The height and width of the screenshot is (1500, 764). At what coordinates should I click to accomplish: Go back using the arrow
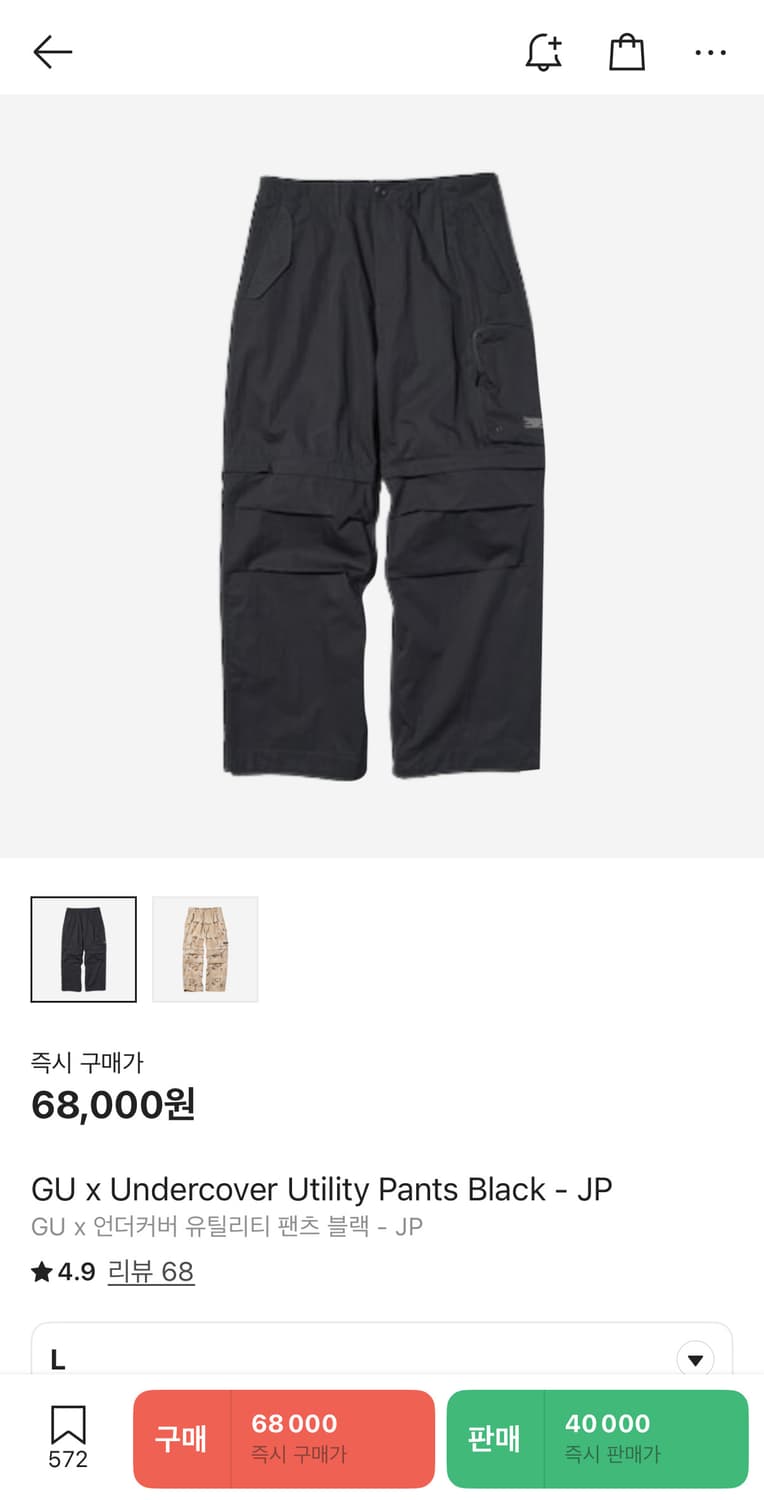coord(52,52)
